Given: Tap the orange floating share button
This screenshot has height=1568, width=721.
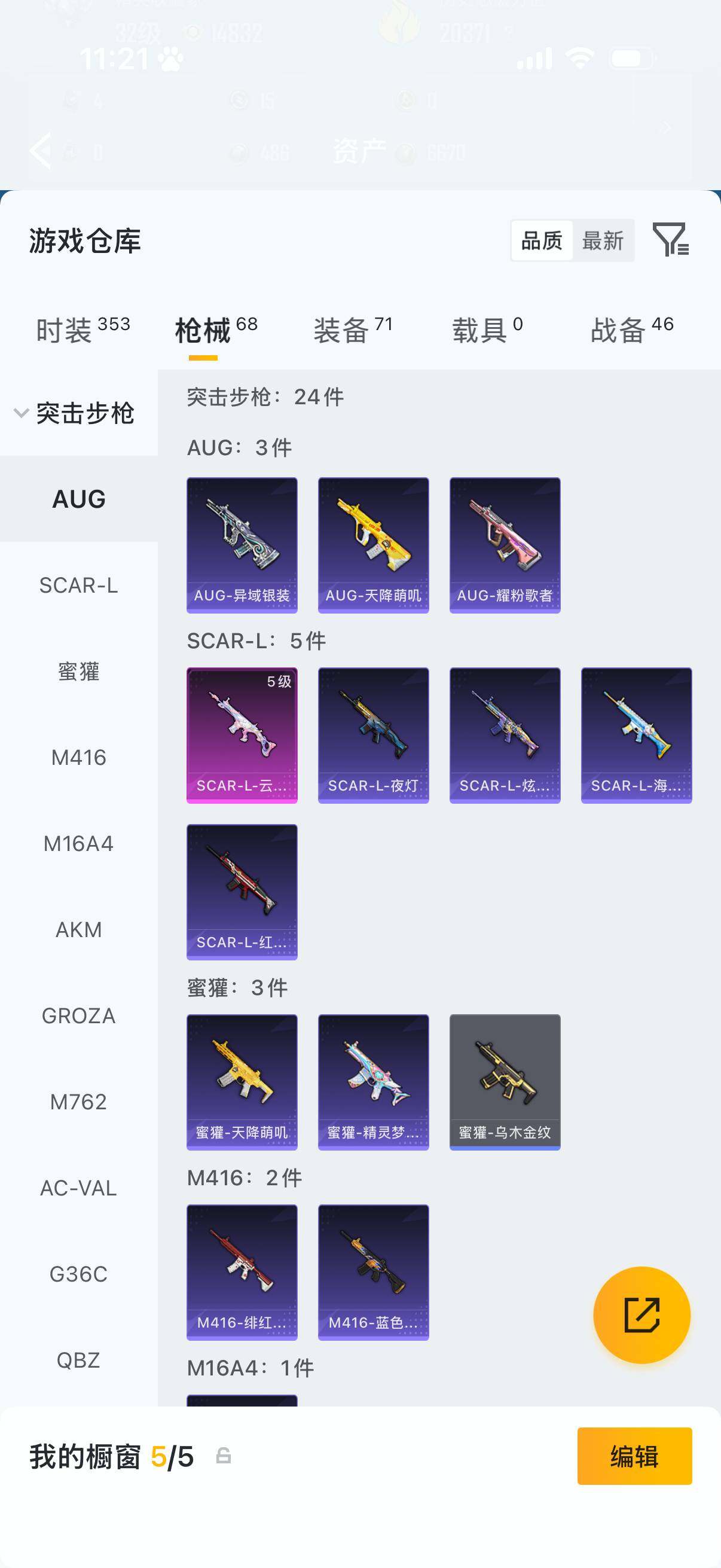Looking at the screenshot, I should click(x=642, y=1315).
